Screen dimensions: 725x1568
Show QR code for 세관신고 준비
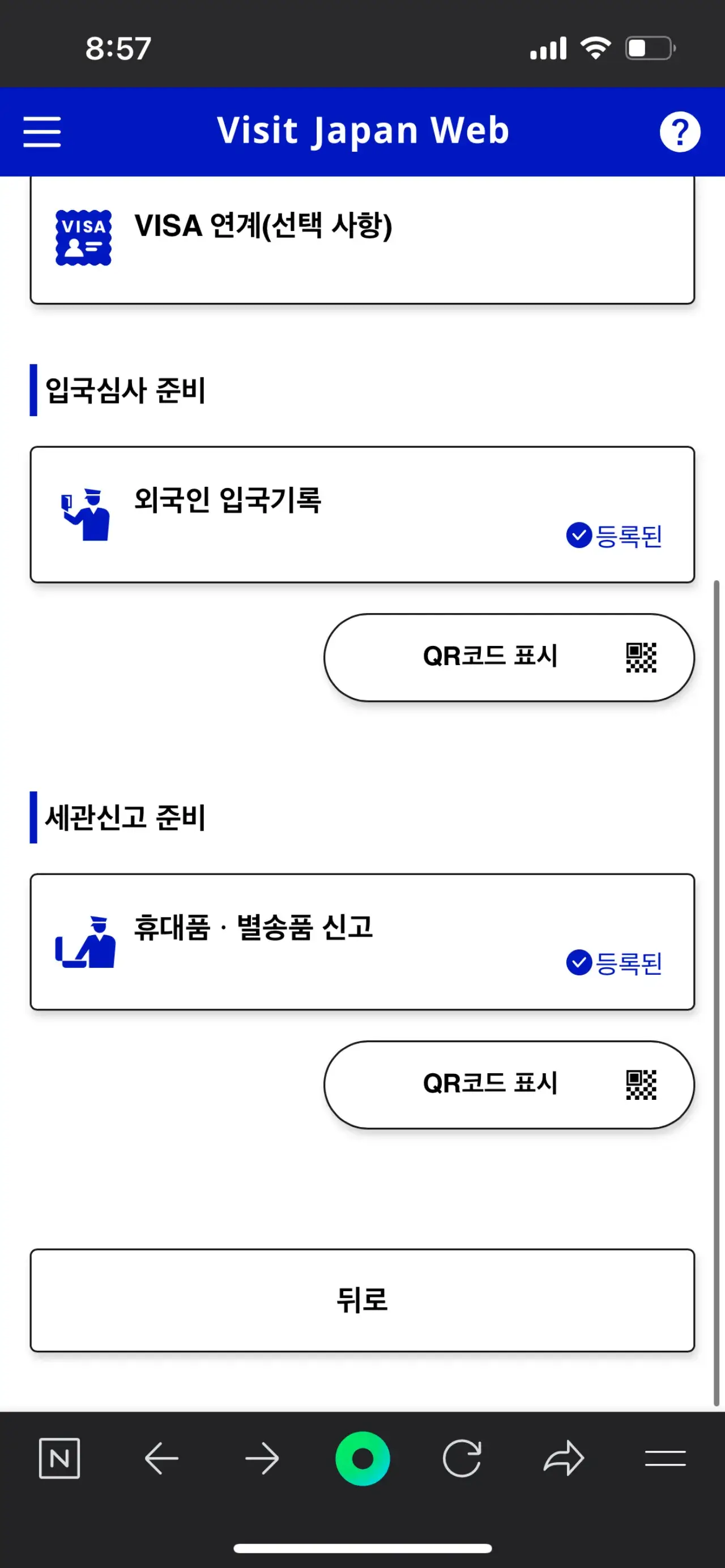click(x=509, y=1085)
